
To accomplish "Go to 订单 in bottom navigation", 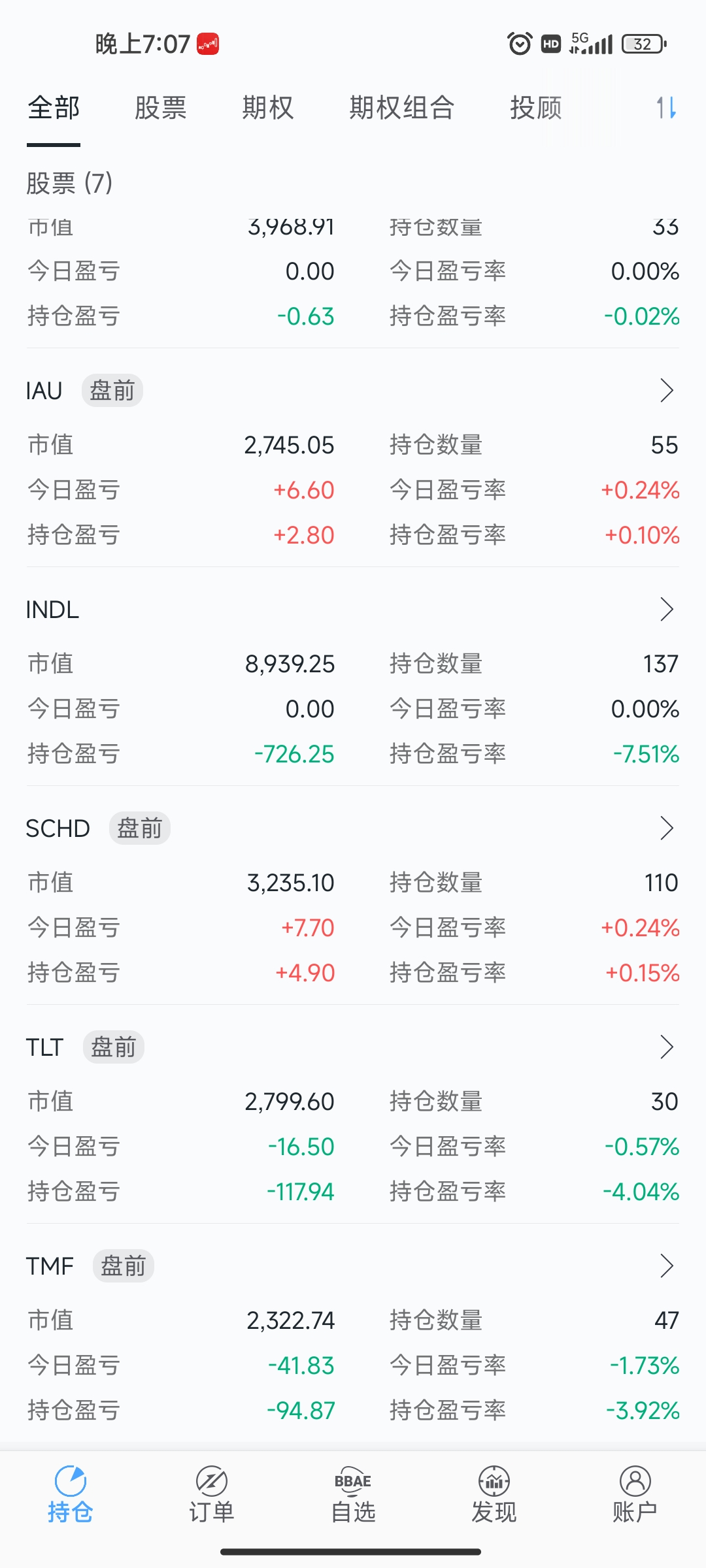I will click(212, 1495).
